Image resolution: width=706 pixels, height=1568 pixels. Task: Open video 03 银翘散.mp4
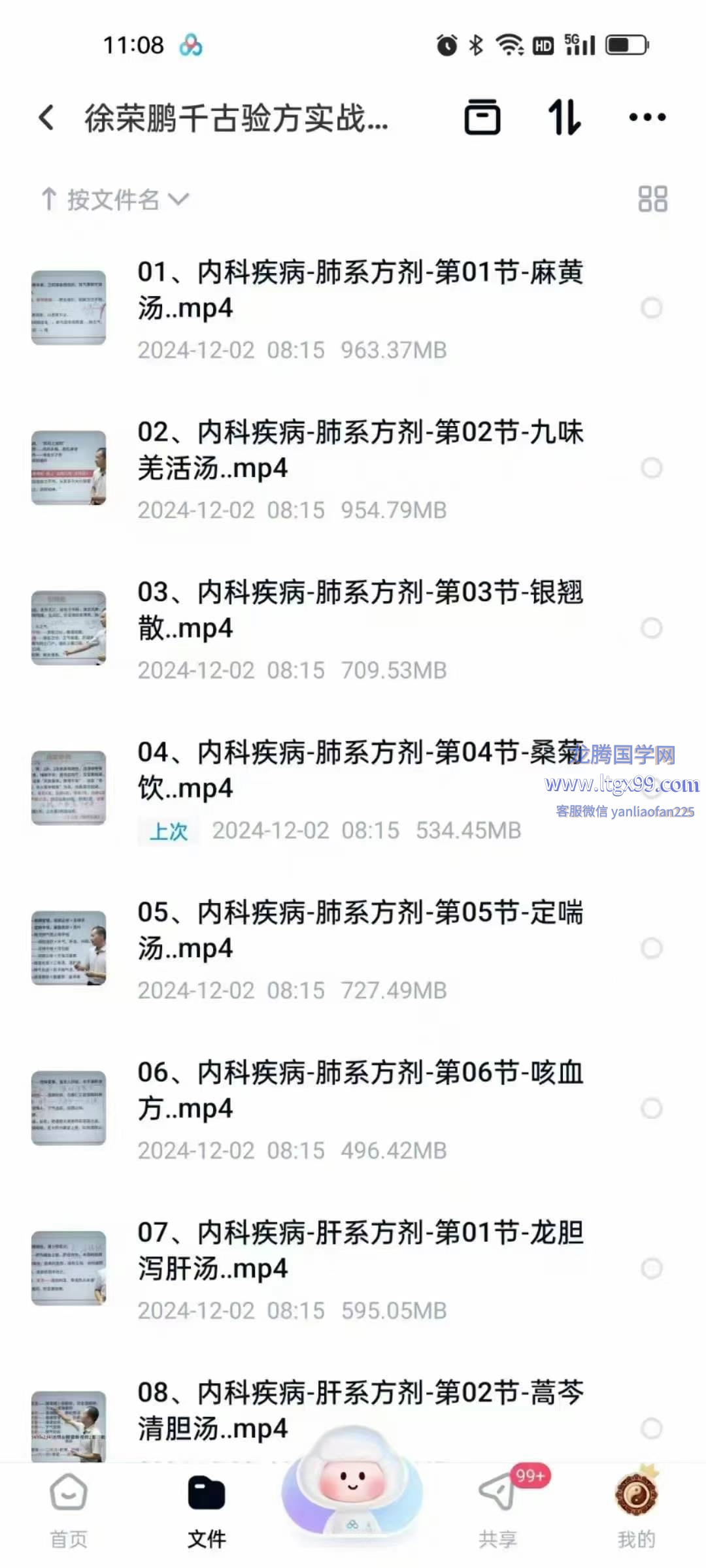pyautogui.click(x=360, y=611)
